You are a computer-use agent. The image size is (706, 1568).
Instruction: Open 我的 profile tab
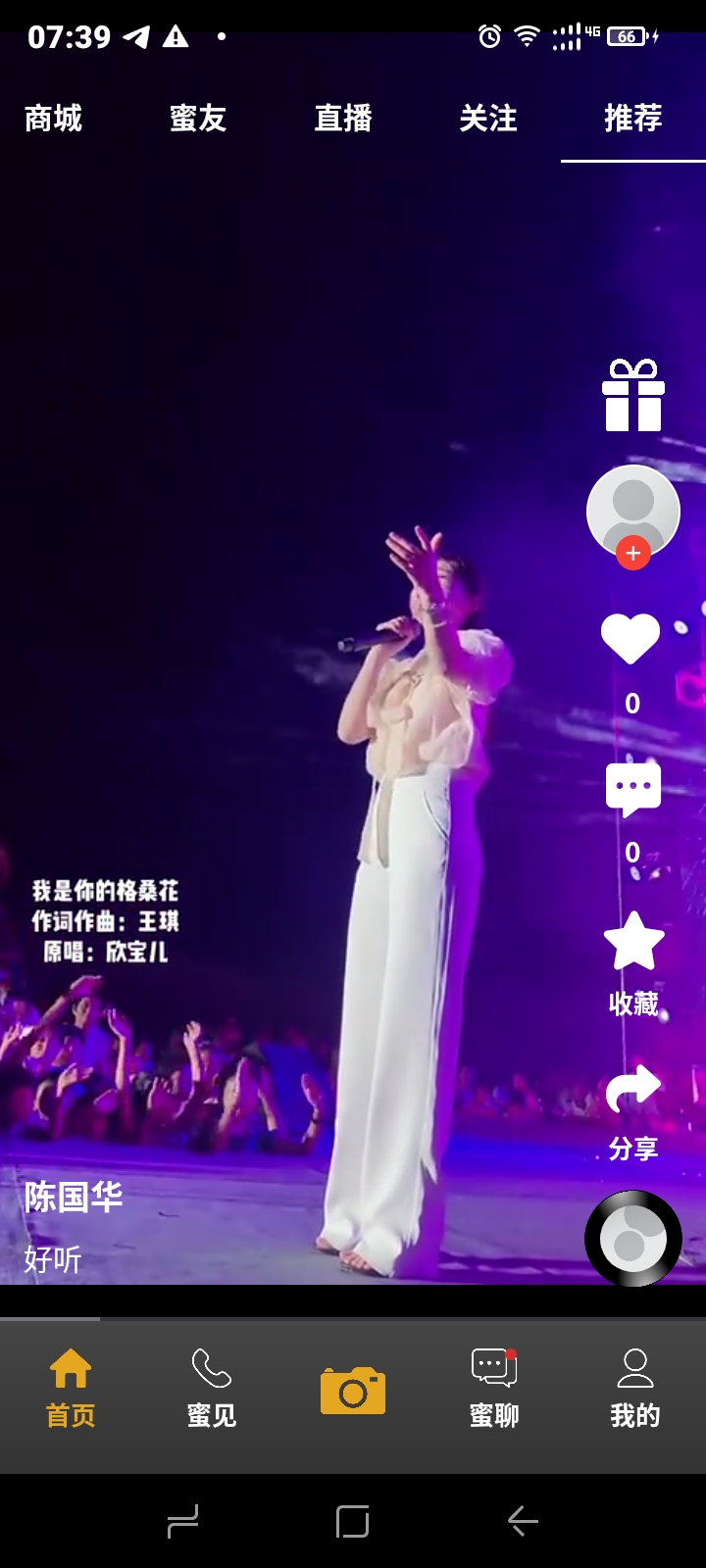(635, 1388)
